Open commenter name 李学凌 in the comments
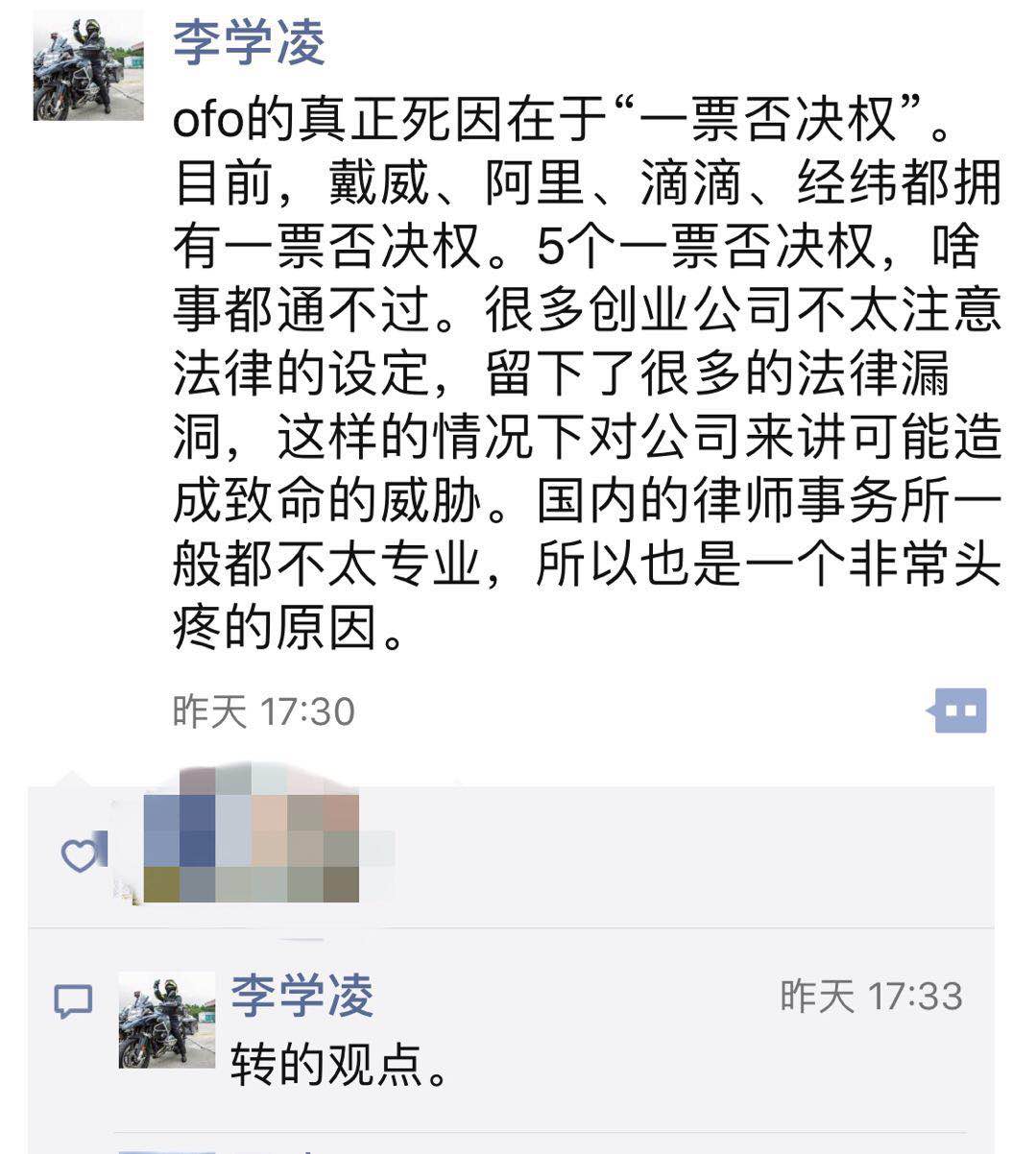 coord(302,995)
